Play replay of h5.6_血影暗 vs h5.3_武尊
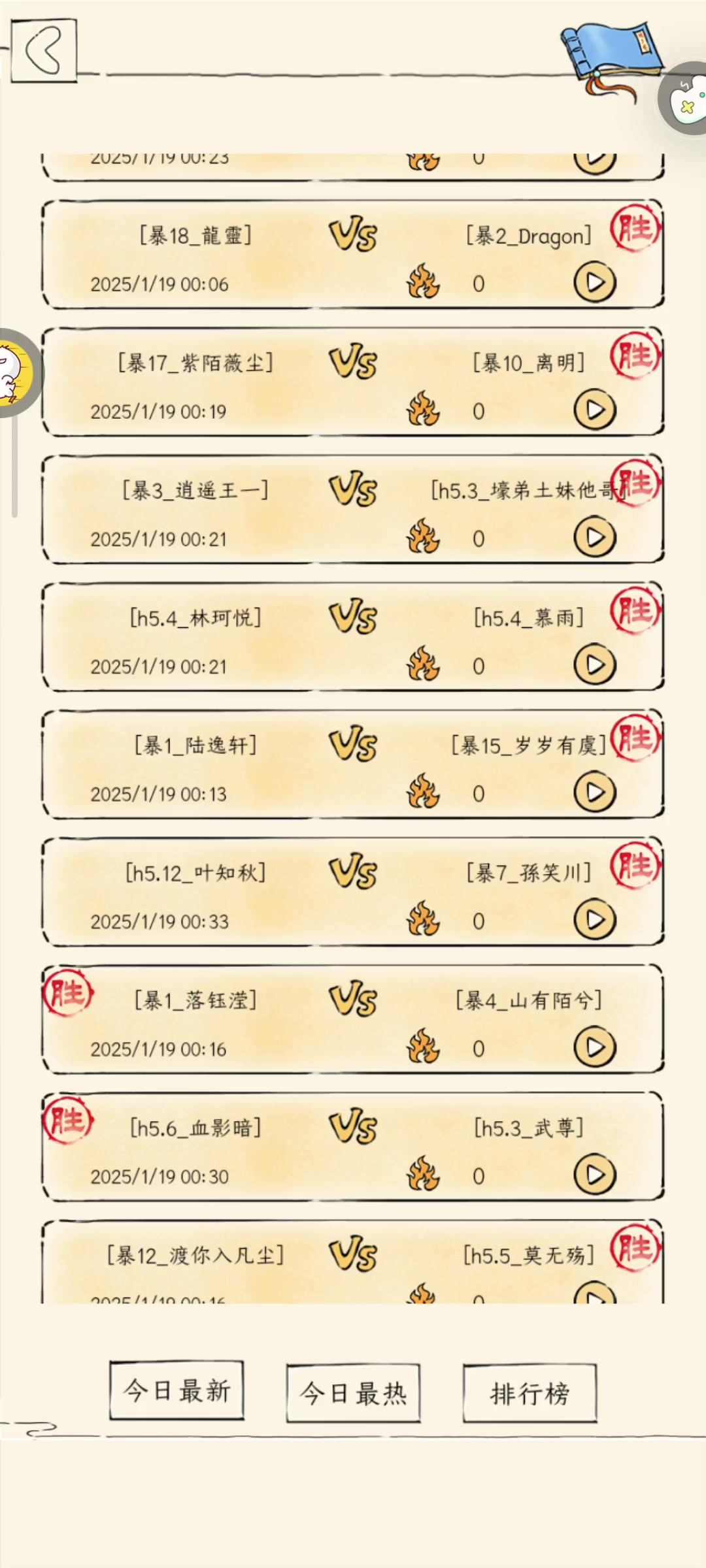Viewport: 706px width, 1568px height. point(594,1175)
